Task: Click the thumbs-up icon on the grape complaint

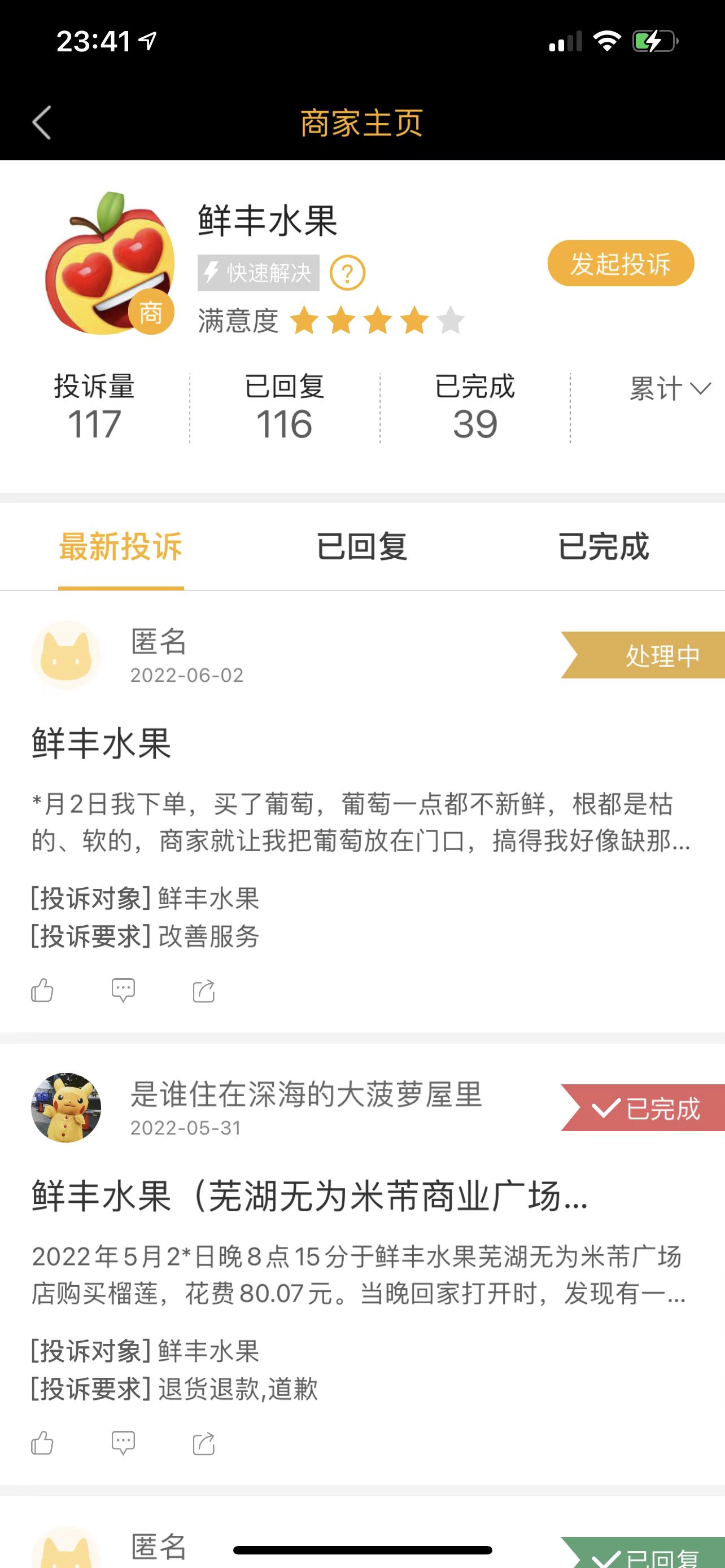Action: click(x=41, y=991)
